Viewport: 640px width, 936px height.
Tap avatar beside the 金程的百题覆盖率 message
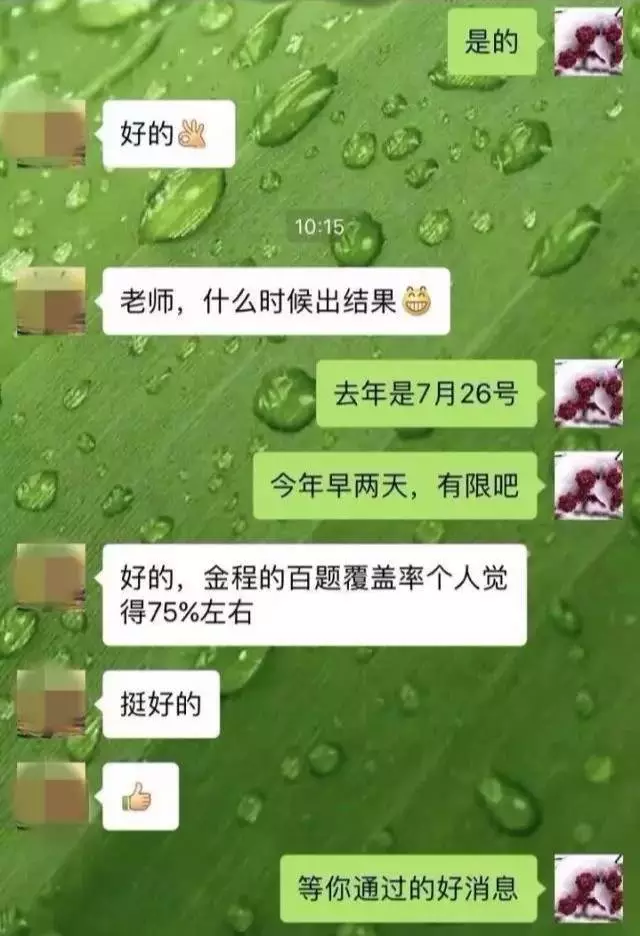point(52,577)
